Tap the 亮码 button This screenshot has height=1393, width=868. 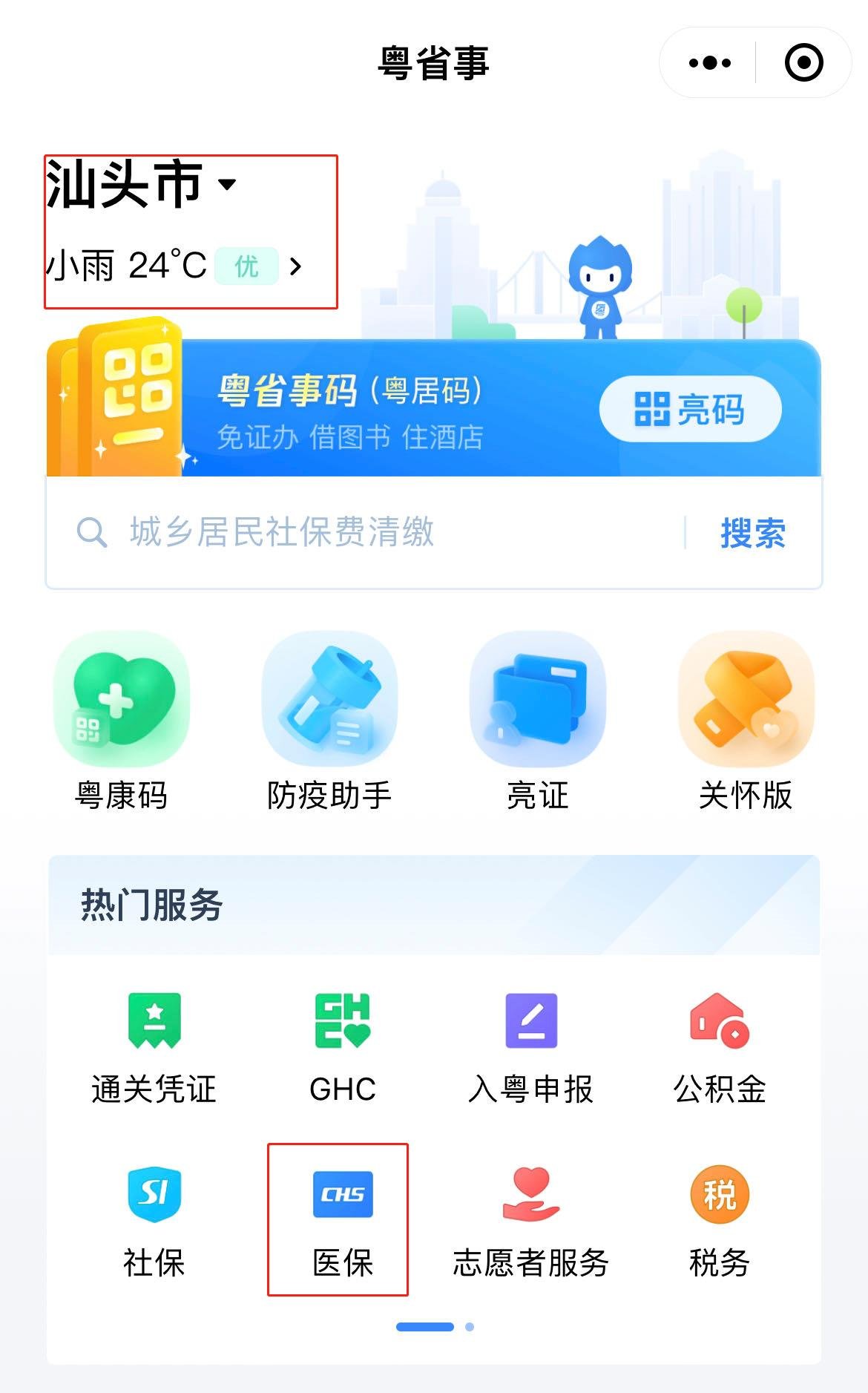click(689, 409)
